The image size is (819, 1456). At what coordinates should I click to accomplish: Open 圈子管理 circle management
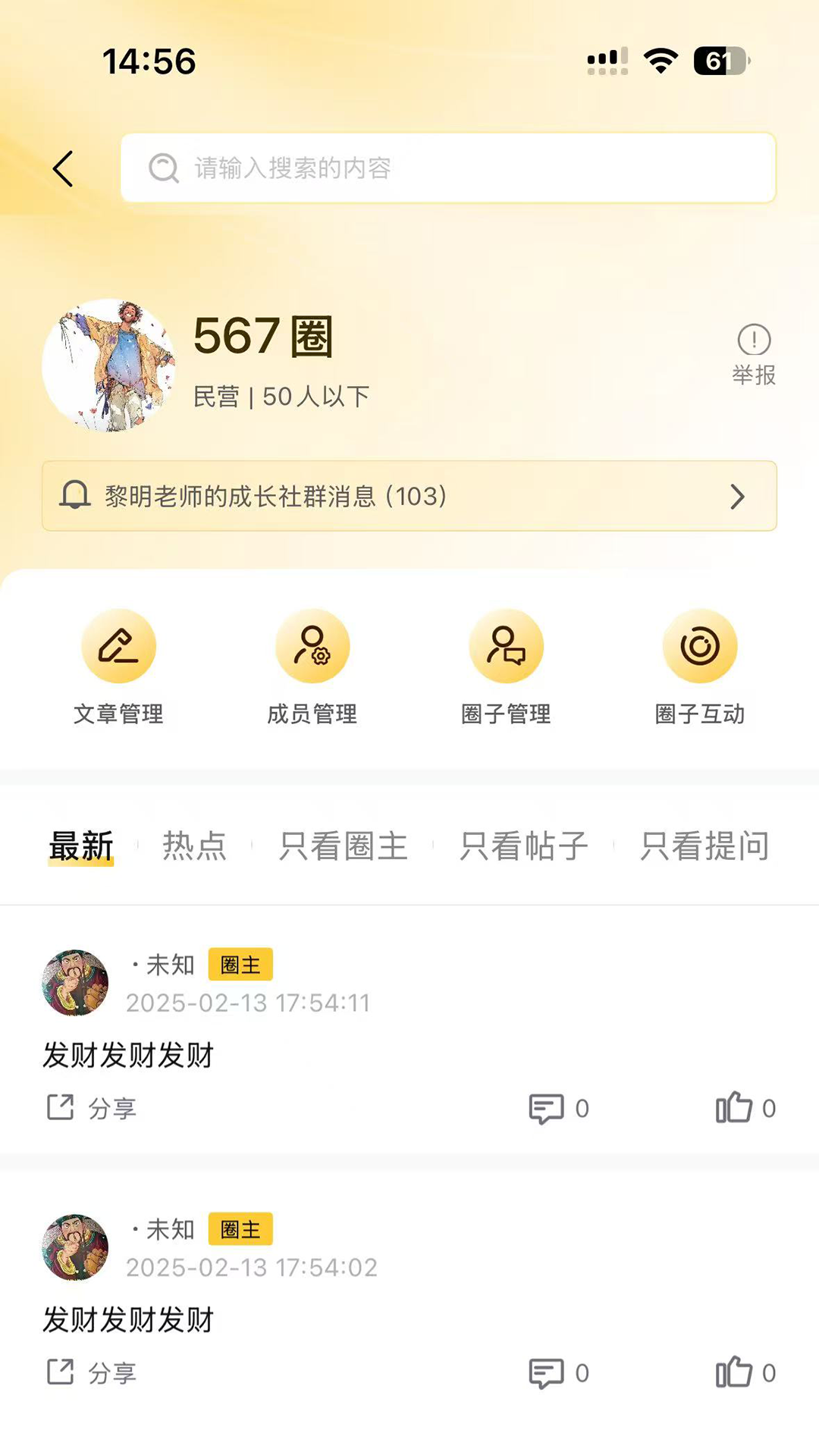(507, 667)
